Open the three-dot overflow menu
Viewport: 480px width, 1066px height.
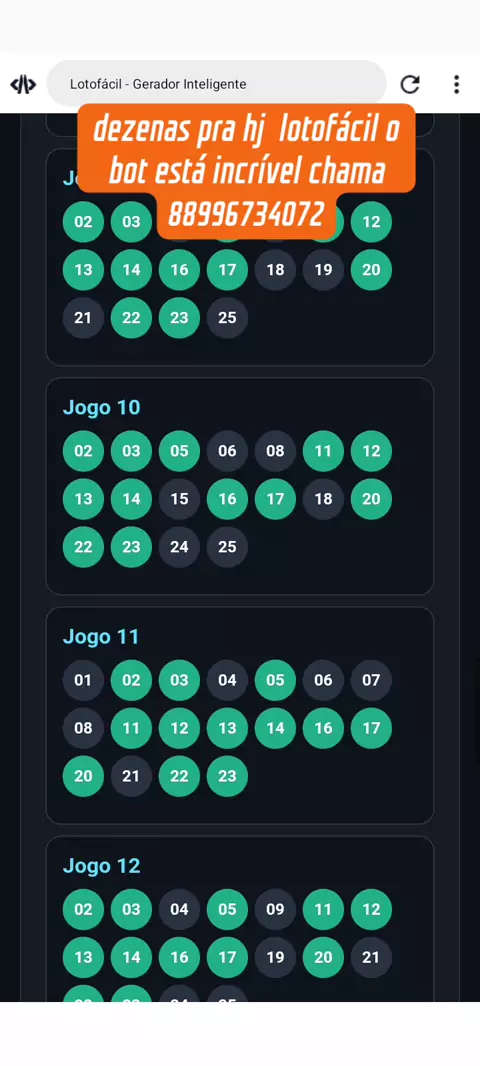tap(456, 84)
